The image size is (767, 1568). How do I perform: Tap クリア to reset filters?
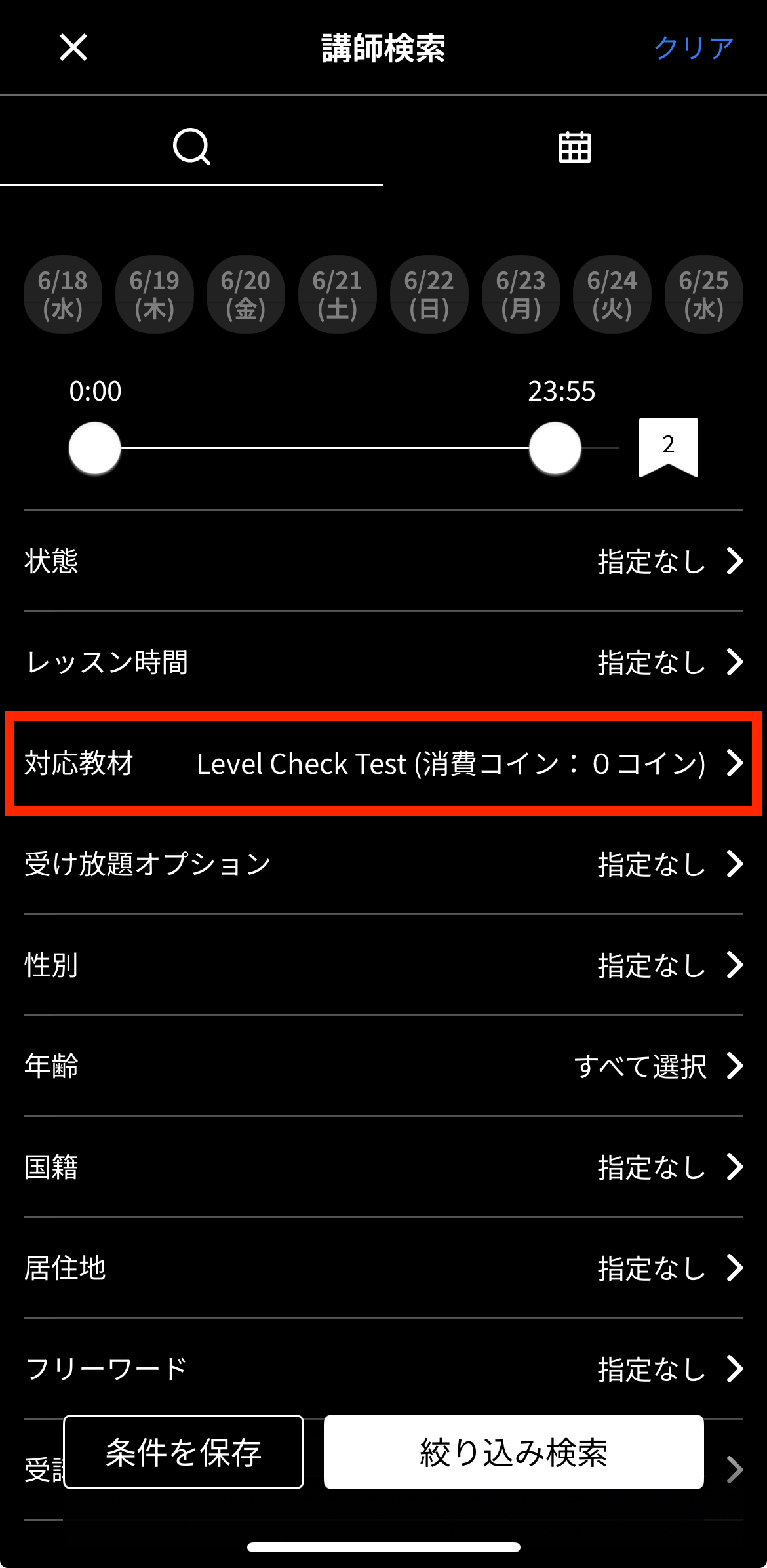click(x=693, y=48)
